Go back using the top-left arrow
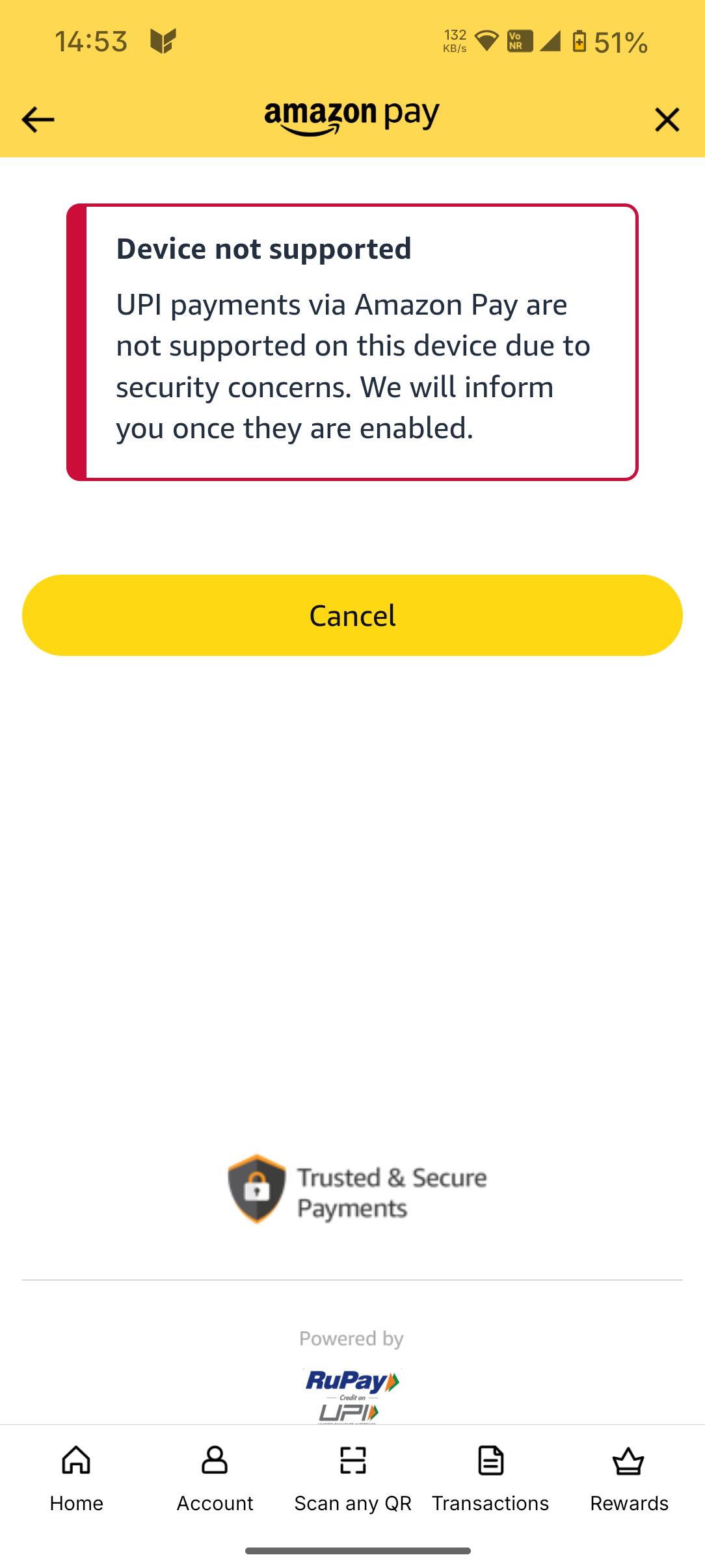705x1568 pixels. [38, 120]
